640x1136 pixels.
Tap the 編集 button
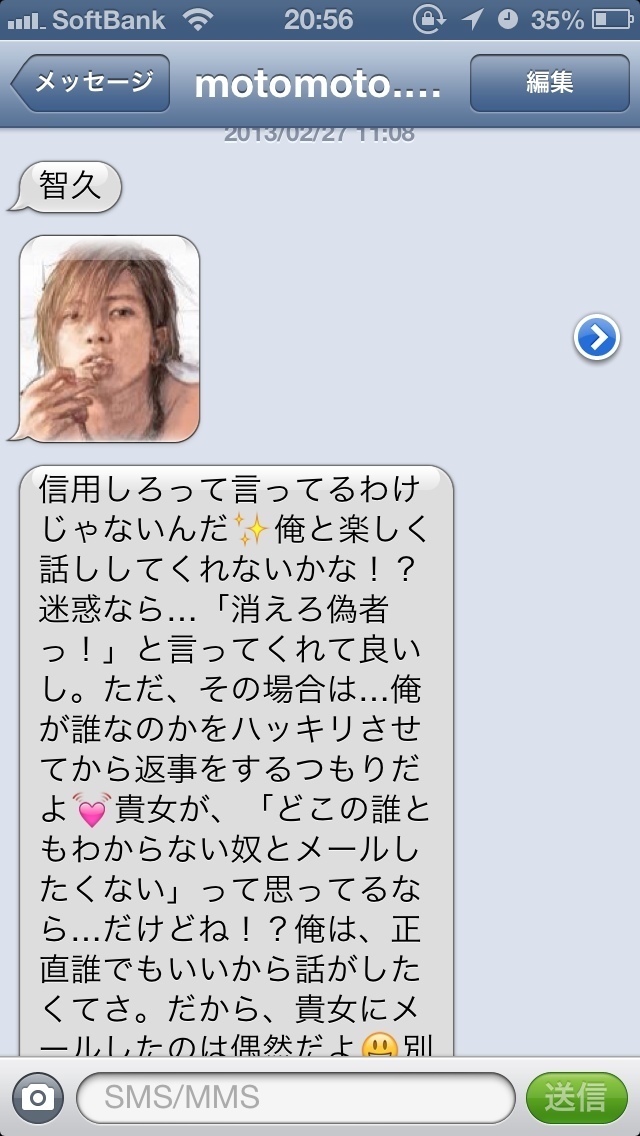[549, 83]
